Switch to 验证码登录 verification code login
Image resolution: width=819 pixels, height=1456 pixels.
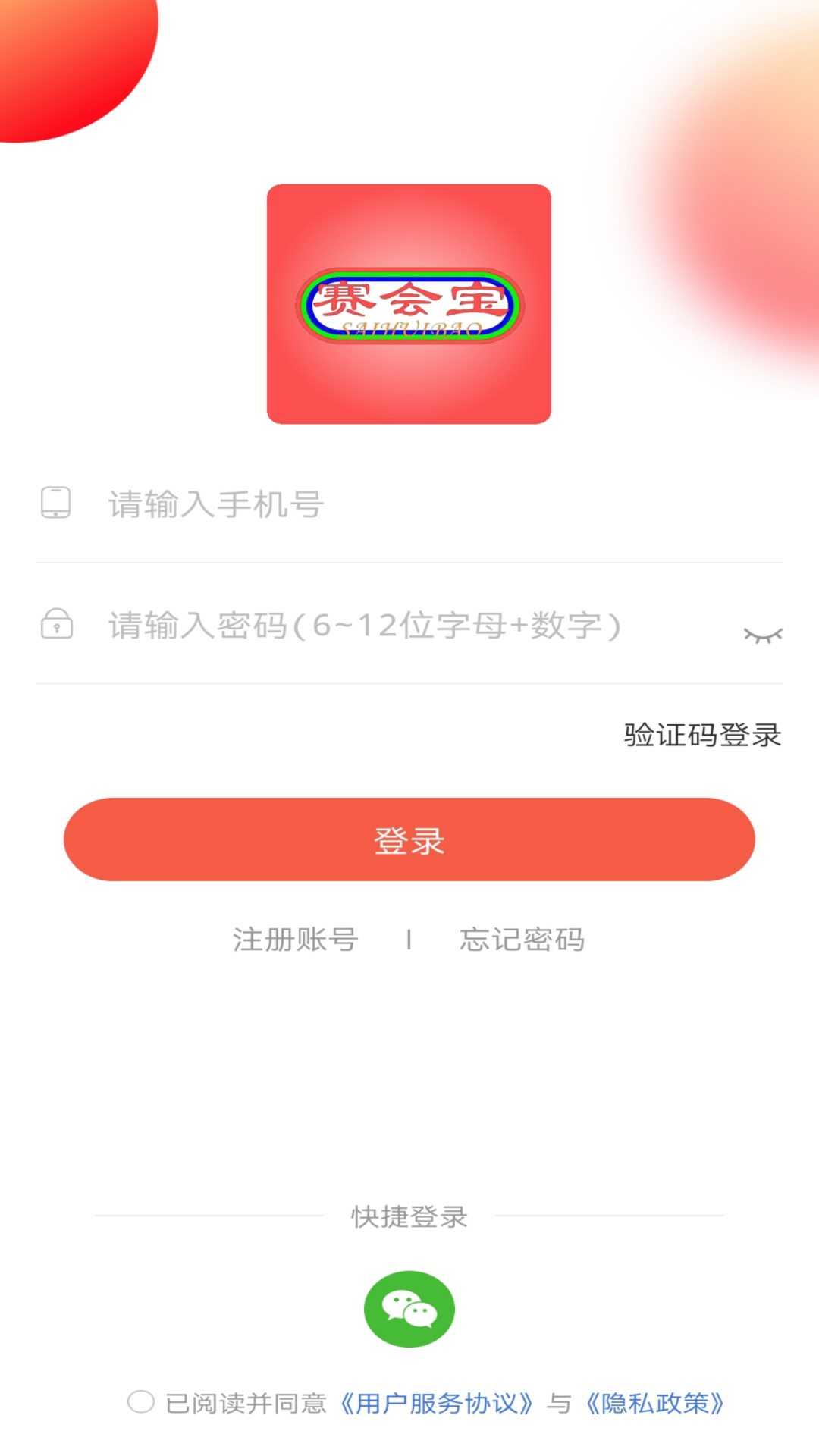tap(701, 734)
